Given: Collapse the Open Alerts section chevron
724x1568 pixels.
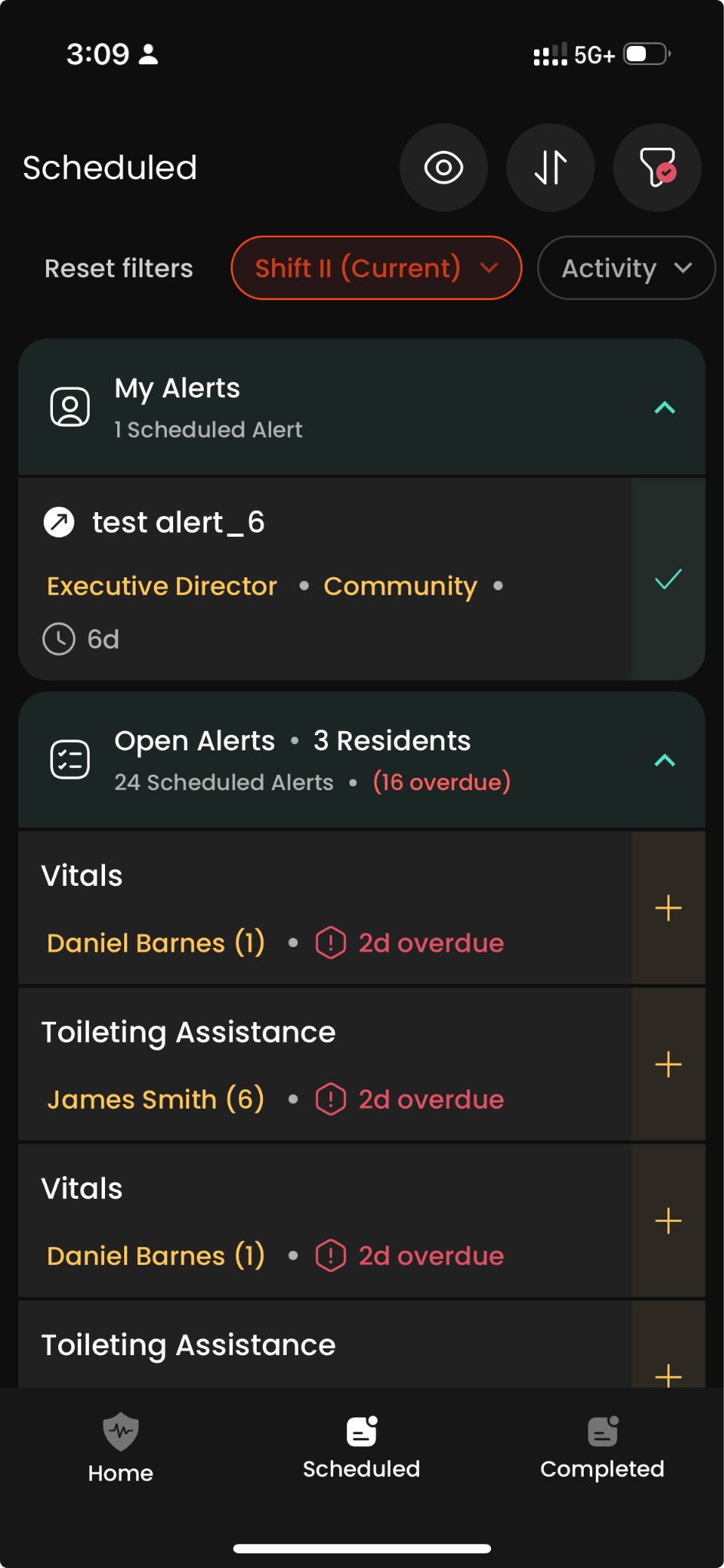Looking at the screenshot, I should tap(665, 761).
